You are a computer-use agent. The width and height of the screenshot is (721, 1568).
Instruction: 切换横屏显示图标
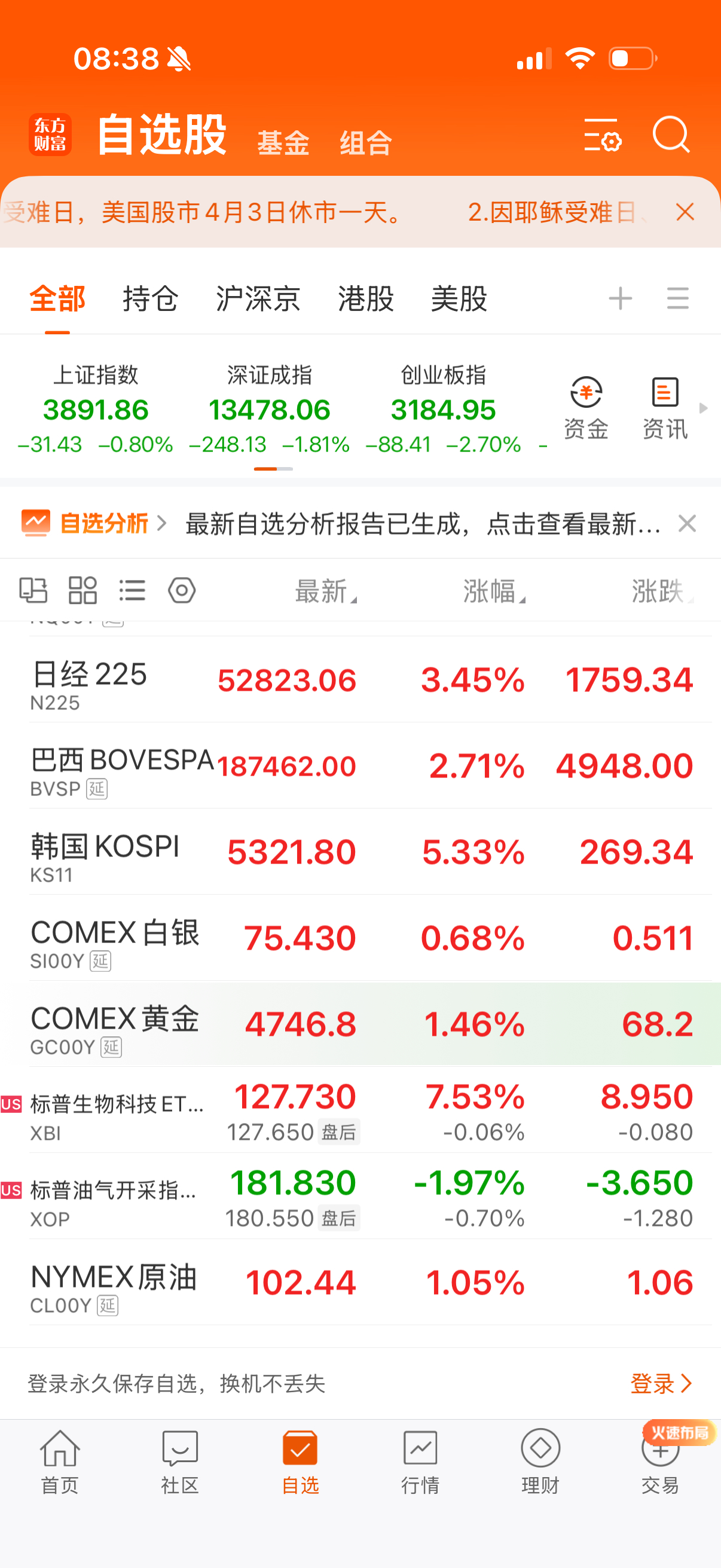[33, 589]
